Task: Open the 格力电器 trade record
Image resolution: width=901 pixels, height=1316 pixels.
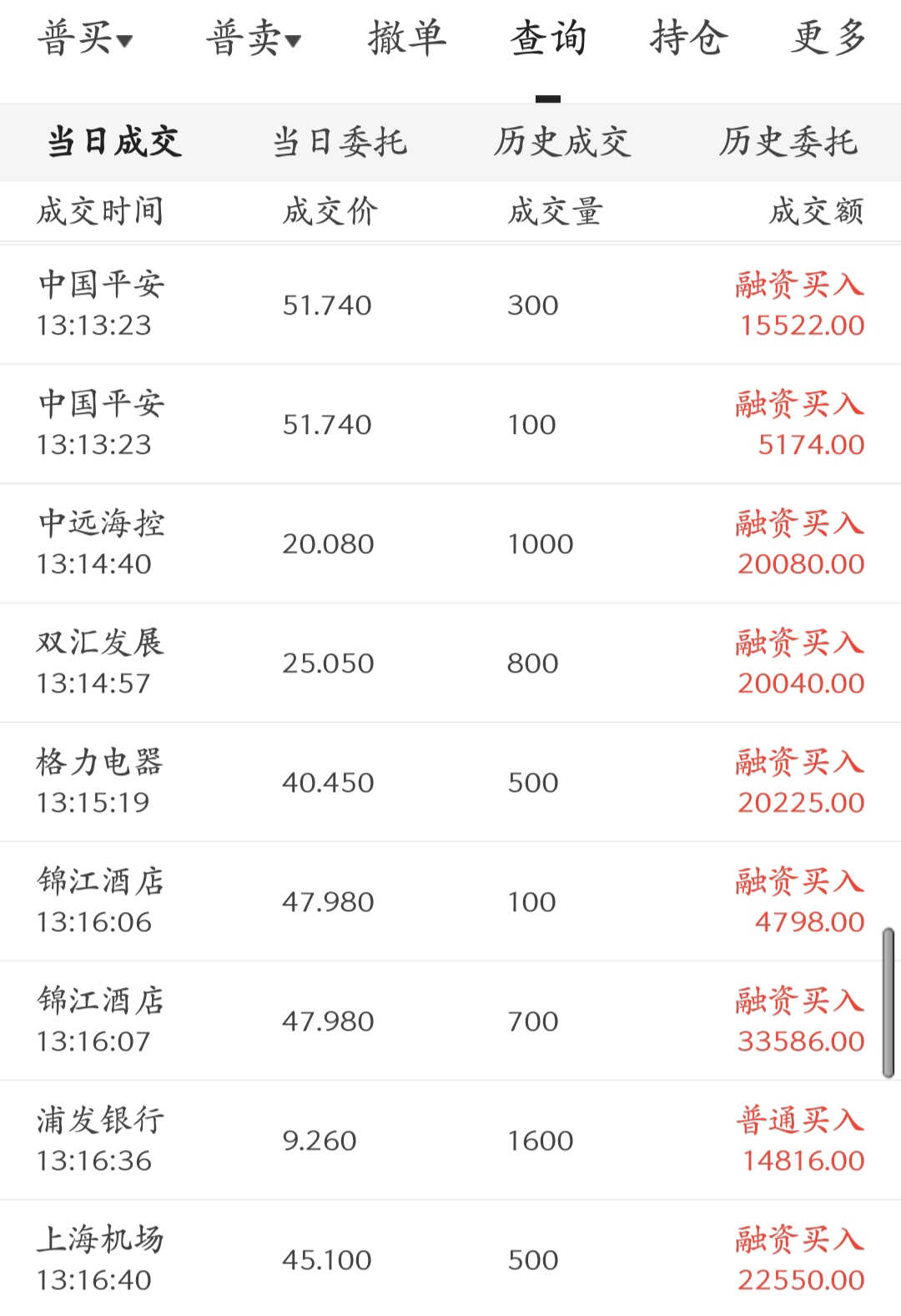Action: [450, 782]
